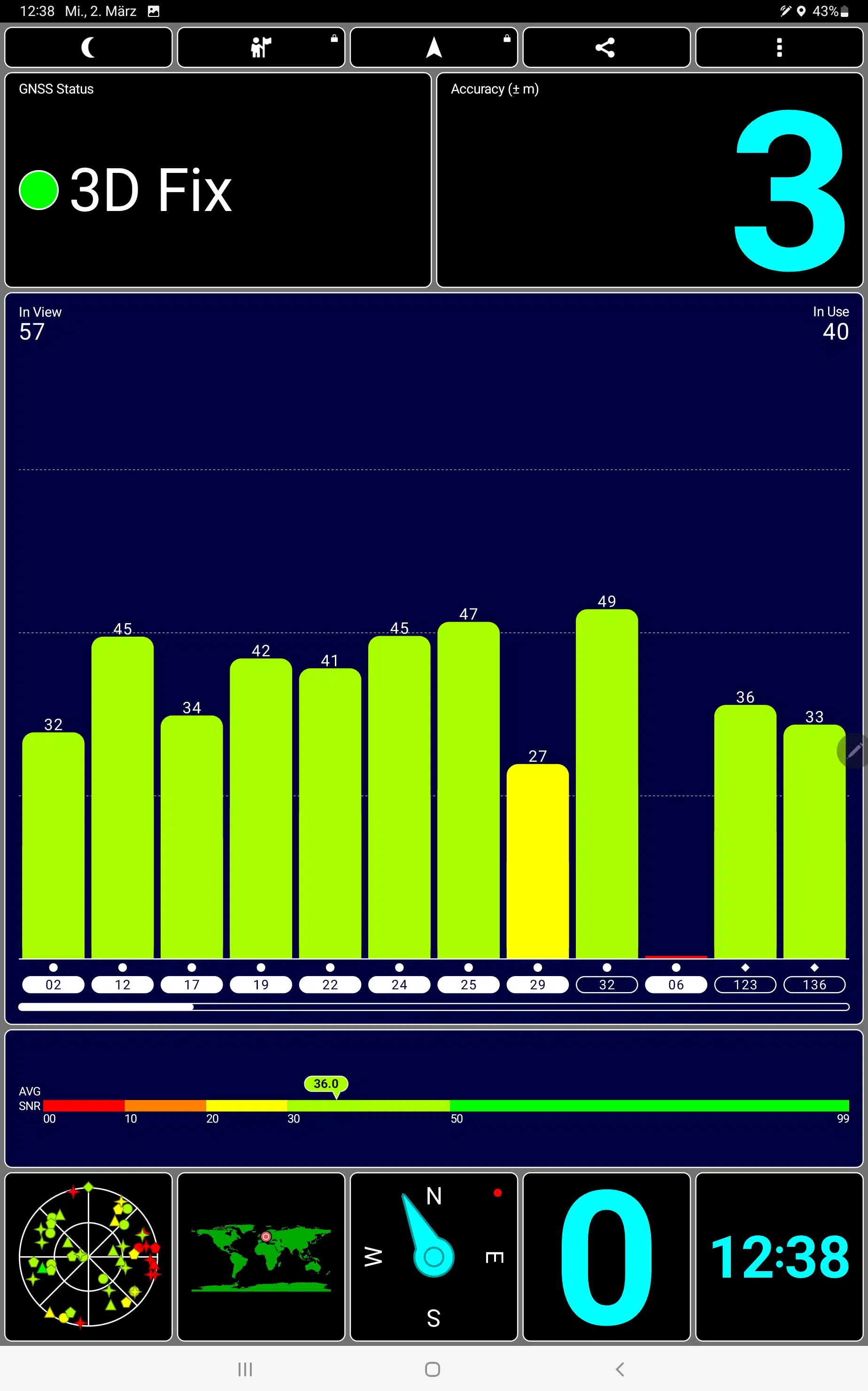Open the locked waypoint flag feature
Screen dimensions: 868x1391
pos(261,47)
